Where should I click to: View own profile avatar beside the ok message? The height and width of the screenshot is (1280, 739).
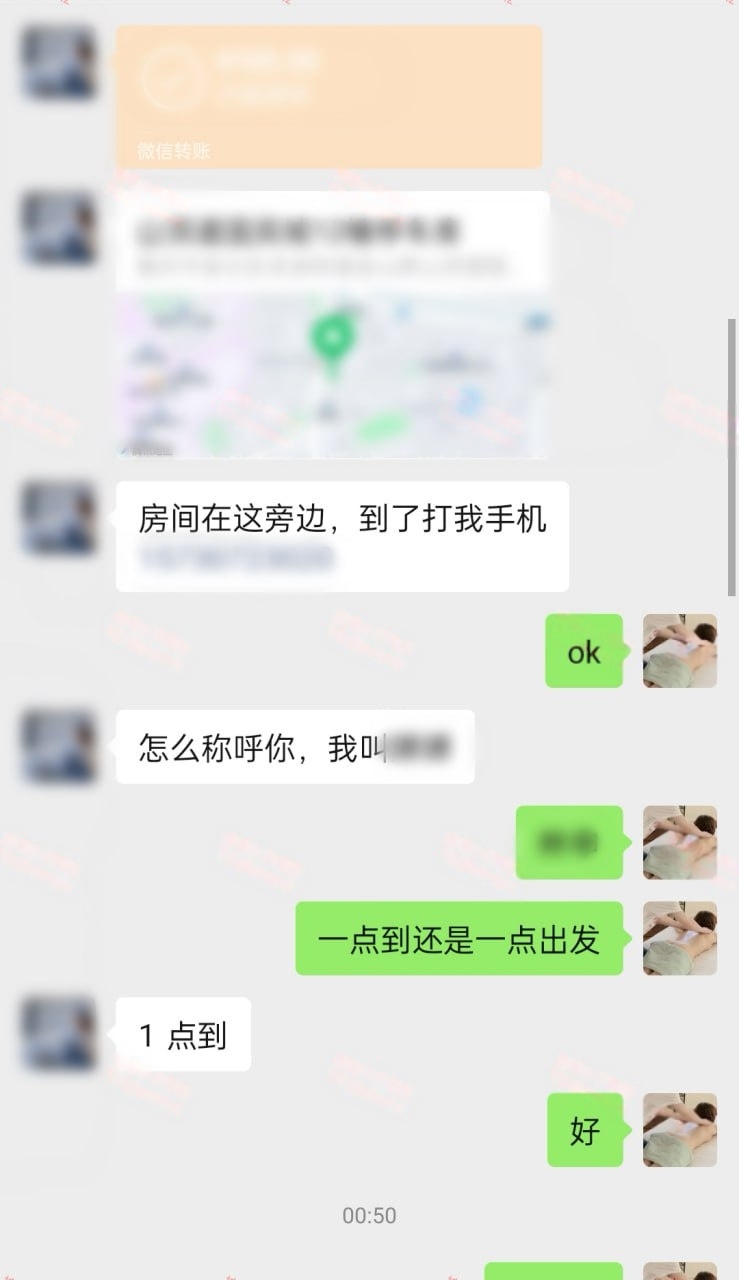[x=679, y=651]
